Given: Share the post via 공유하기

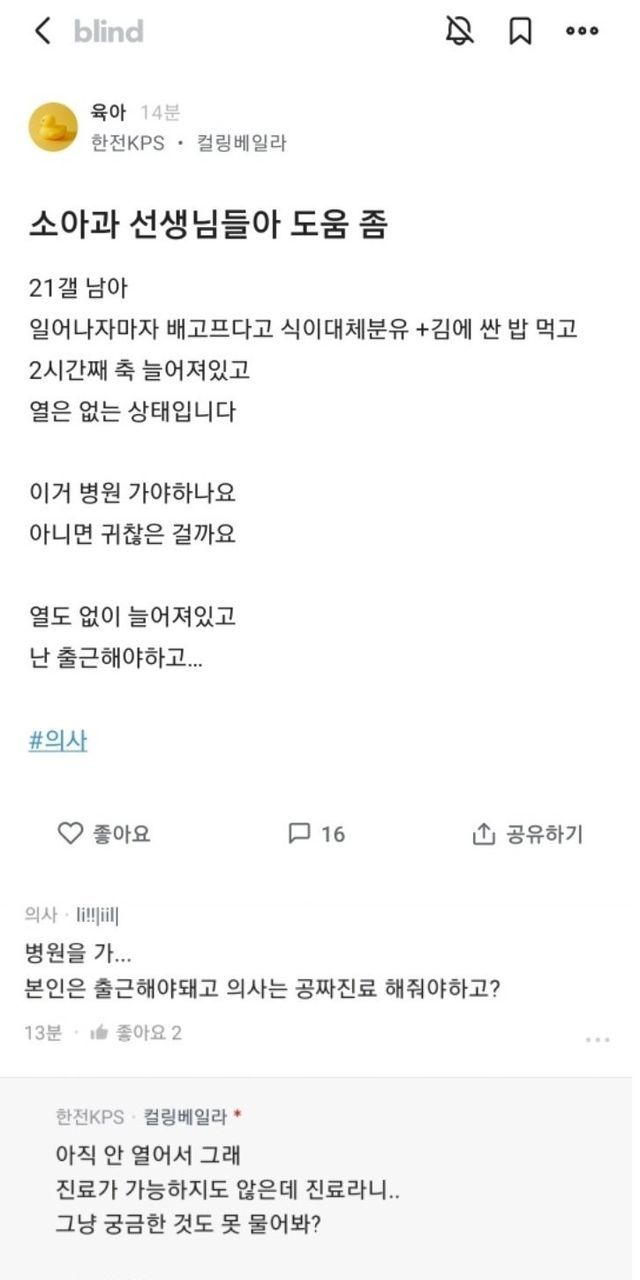Looking at the screenshot, I should tap(527, 833).
